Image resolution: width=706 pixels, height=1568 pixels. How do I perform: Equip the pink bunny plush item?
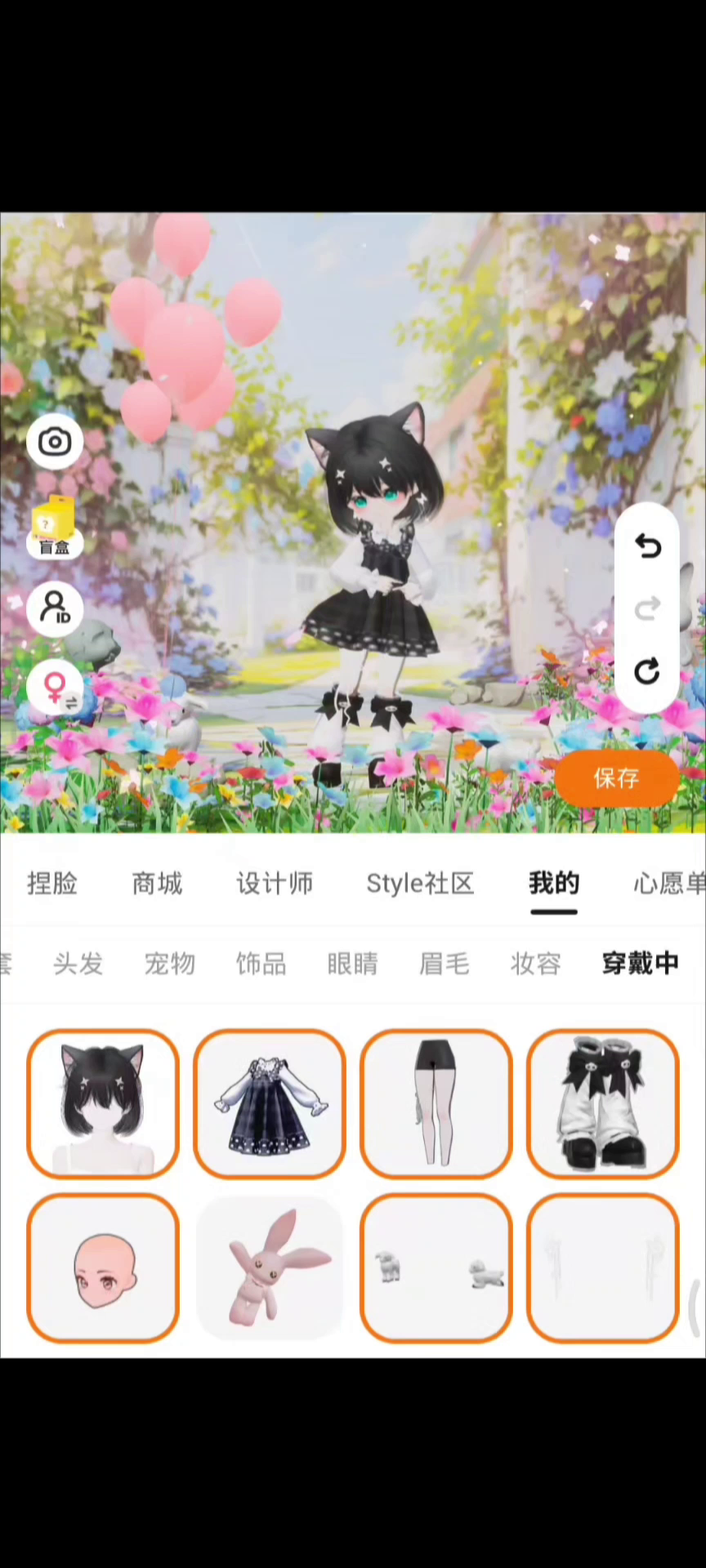pyautogui.click(x=270, y=1267)
